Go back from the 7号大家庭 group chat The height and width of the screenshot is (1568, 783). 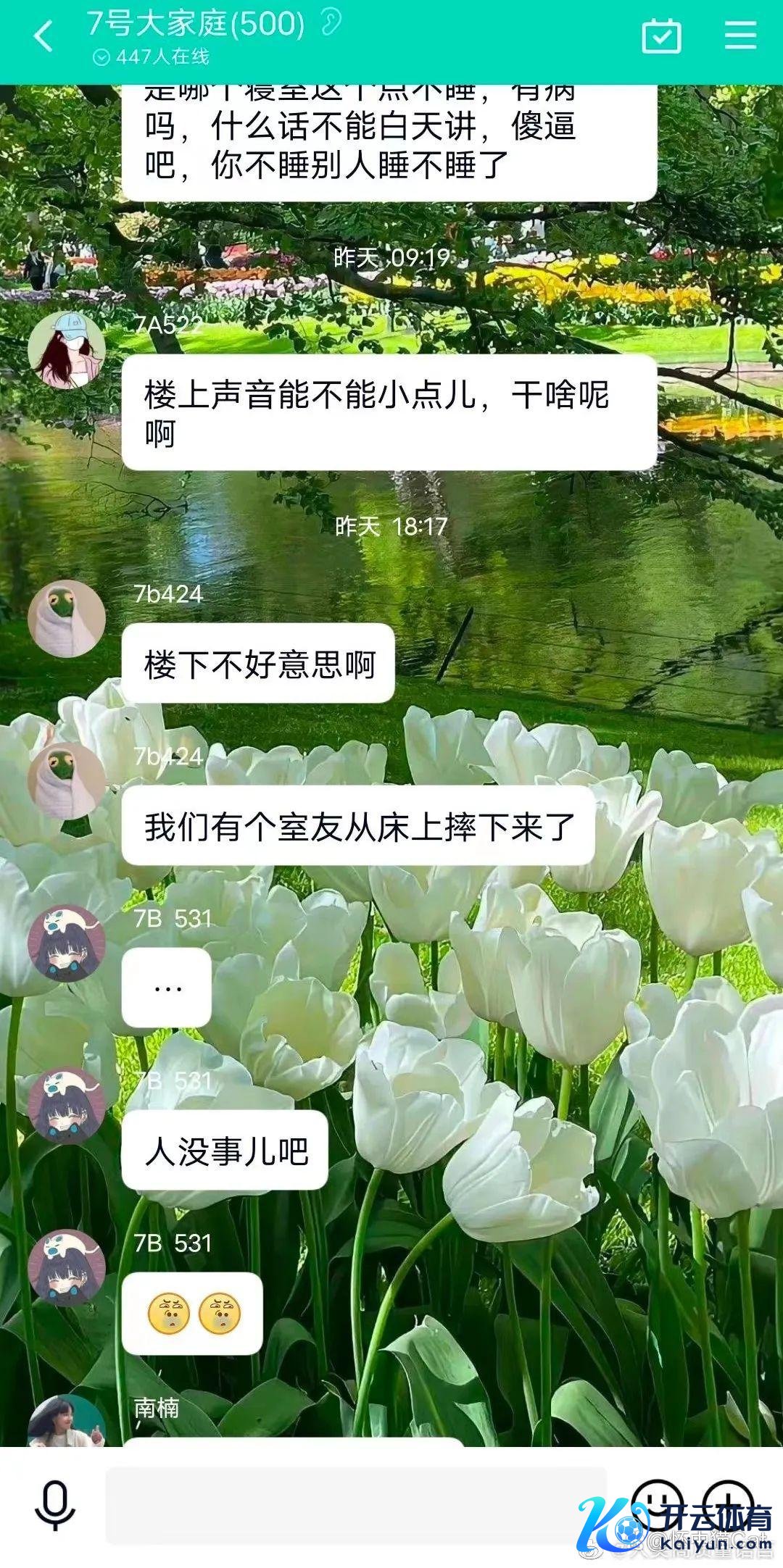coord(43,36)
